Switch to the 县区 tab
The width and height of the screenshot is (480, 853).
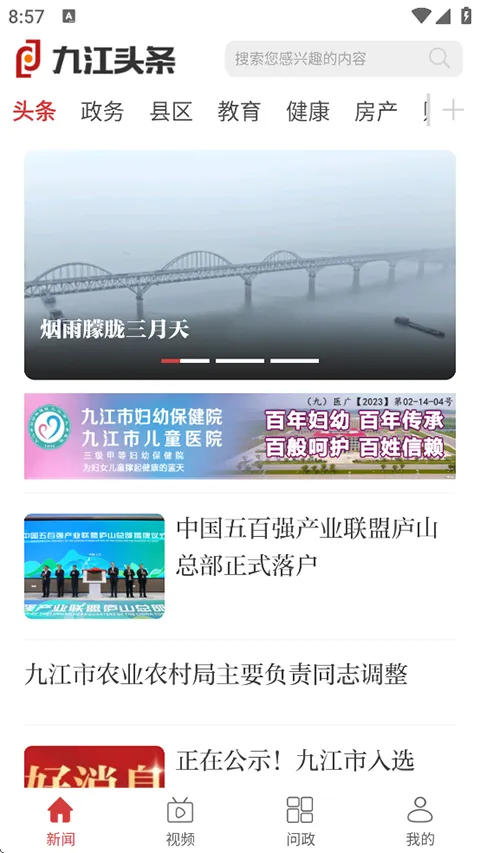171,111
